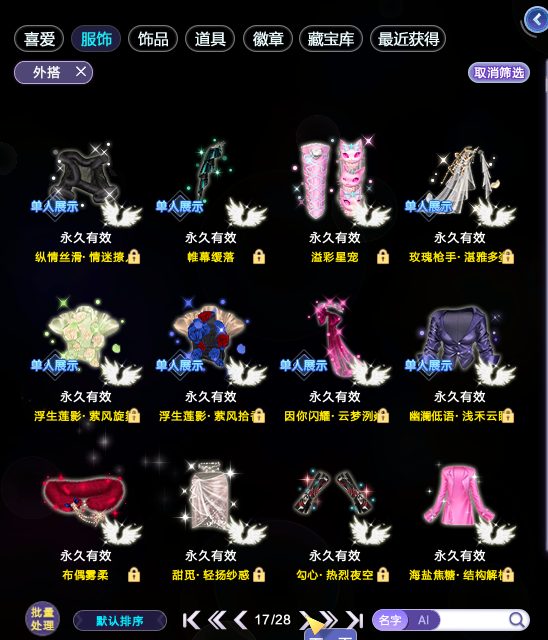Go to the previous page
The width and height of the screenshot is (548, 640).
click(241, 620)
